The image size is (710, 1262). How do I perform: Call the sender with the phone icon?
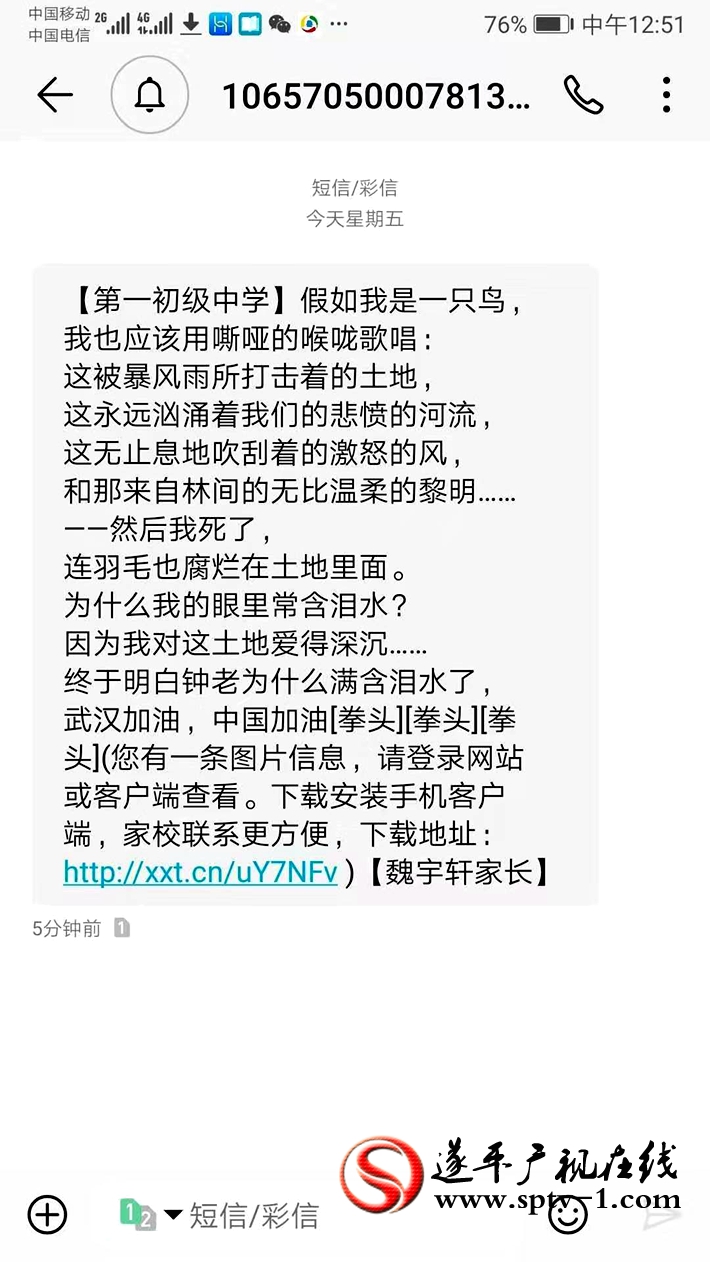[x=583, y=95]
